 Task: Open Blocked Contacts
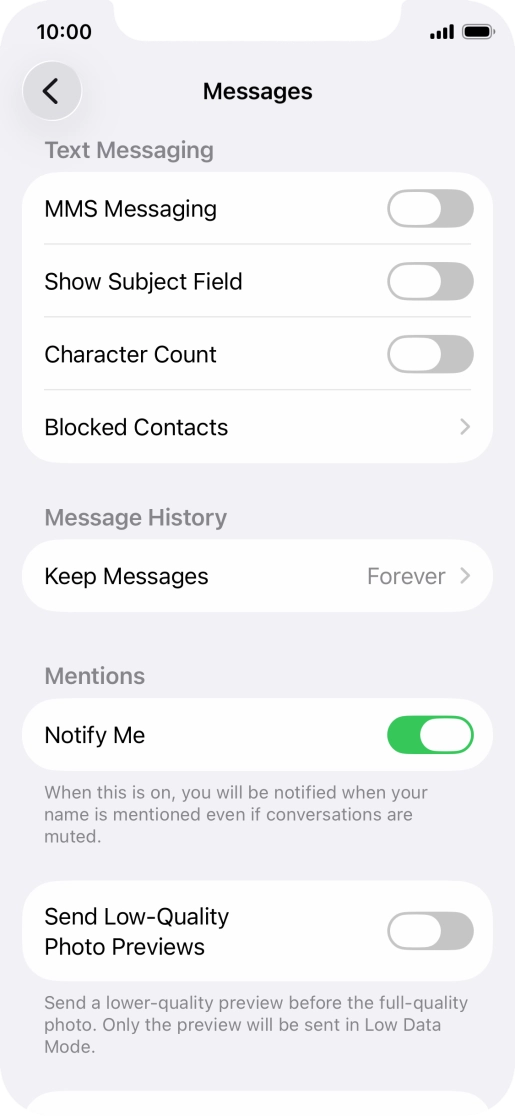258,427
